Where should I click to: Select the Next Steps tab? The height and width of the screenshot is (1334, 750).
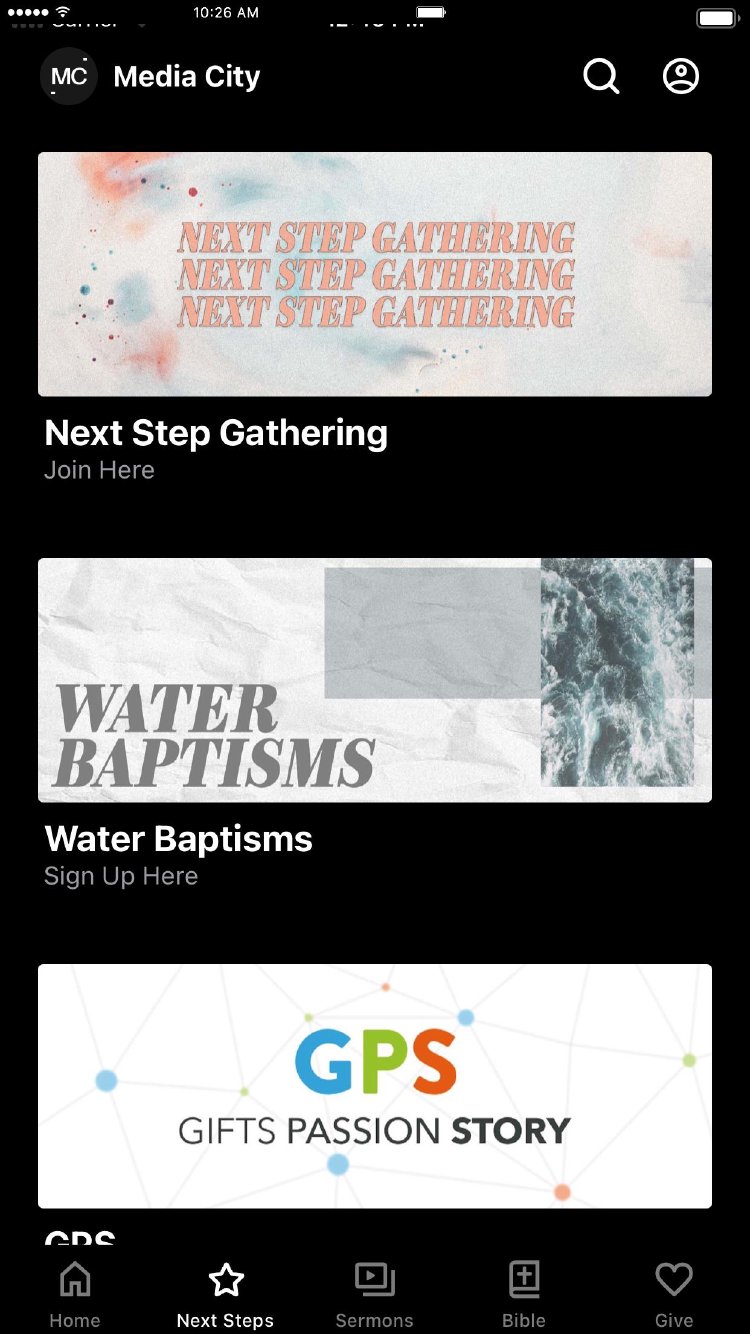point(225,1295)
